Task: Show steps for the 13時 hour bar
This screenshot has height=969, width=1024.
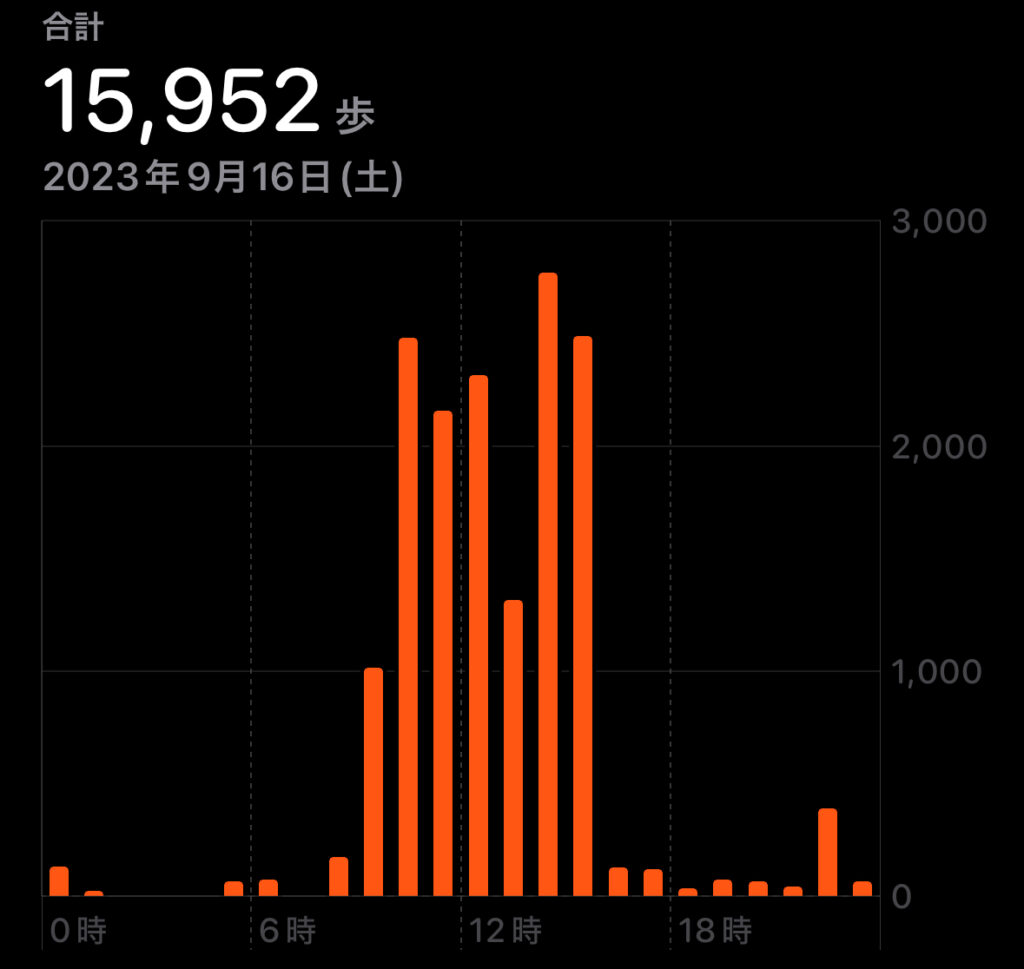Action: click(513, 748)
